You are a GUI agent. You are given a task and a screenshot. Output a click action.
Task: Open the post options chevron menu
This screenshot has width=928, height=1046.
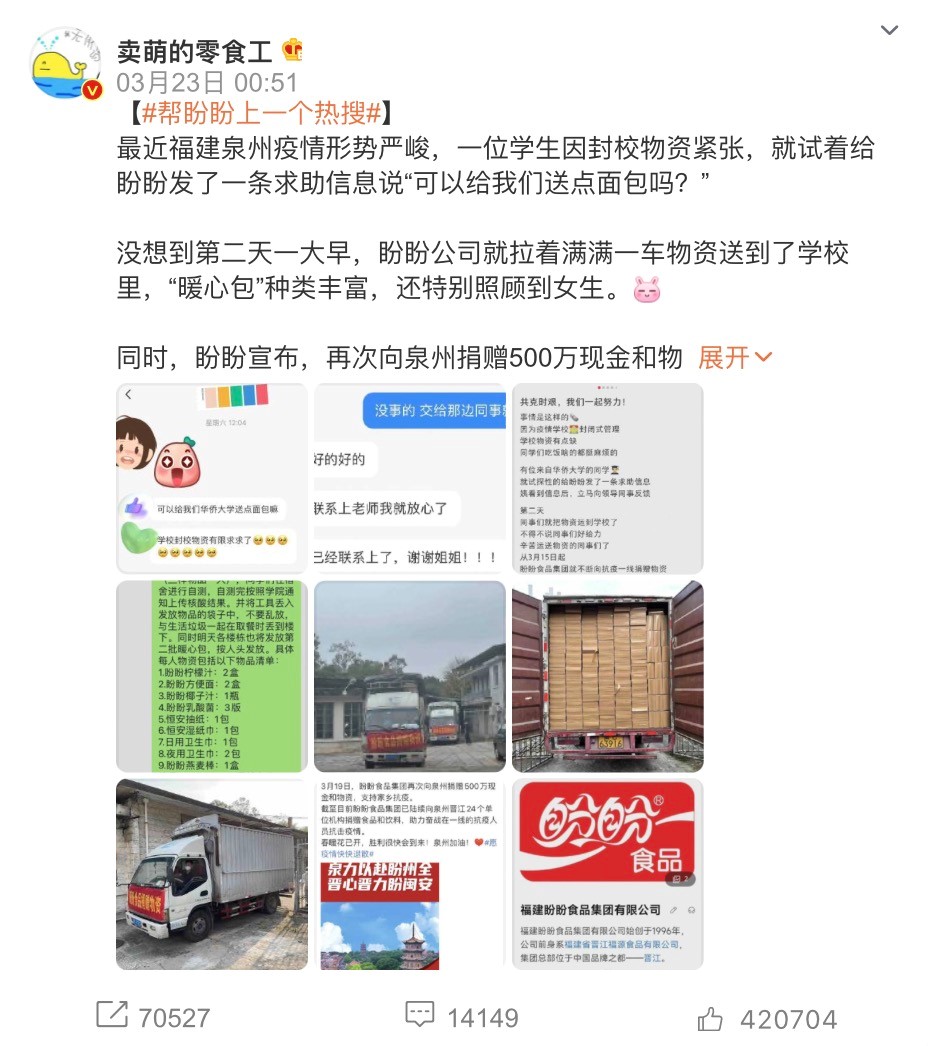[888, 30]
